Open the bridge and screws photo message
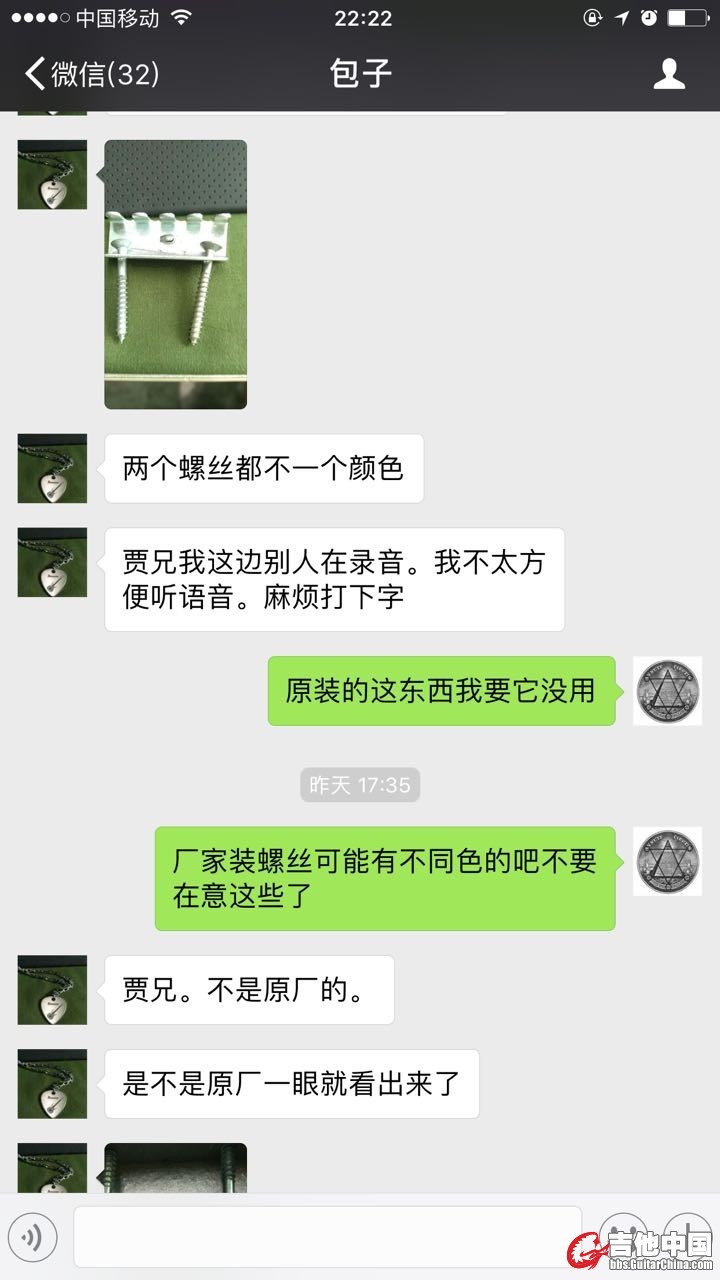Viewport: 720px width, 1280px height. pyautogui.click(x=176, y=274)
